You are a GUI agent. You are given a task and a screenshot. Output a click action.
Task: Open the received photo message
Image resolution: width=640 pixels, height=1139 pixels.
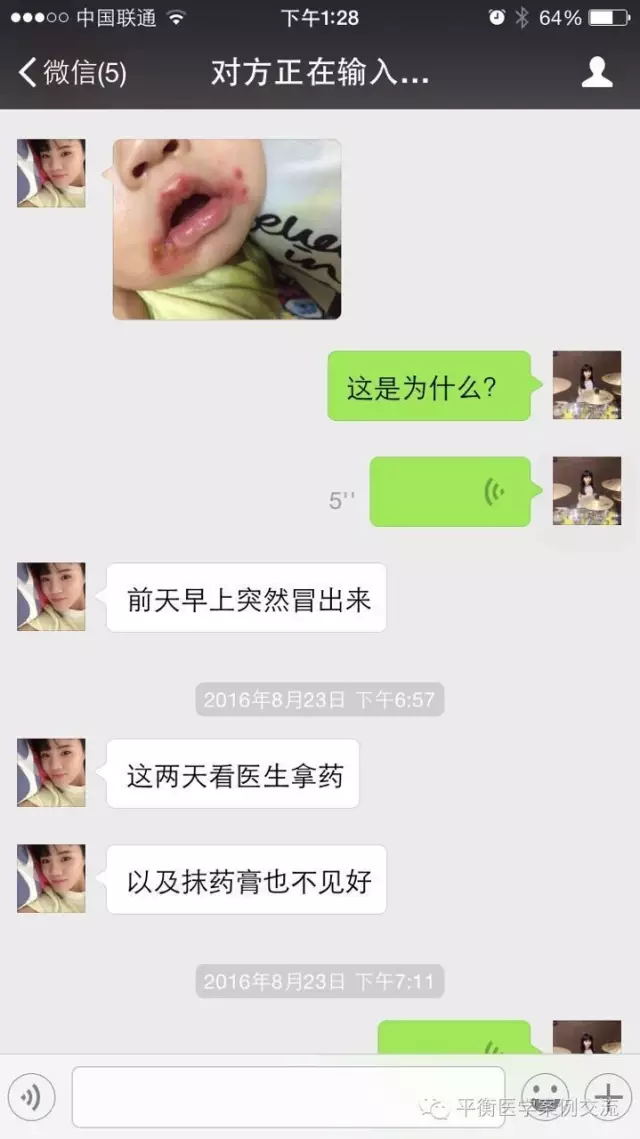[227, 229]
